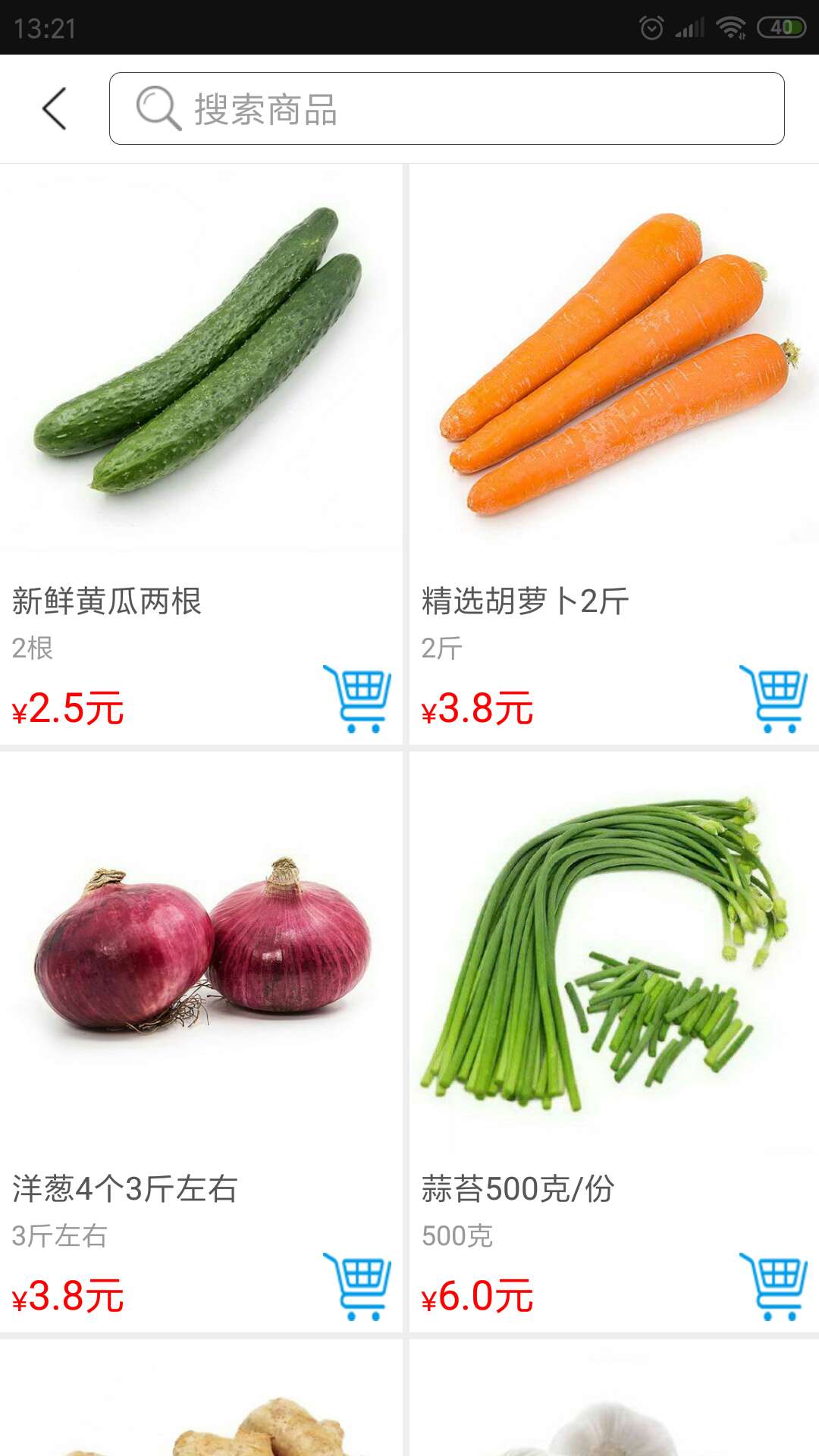Add 洋葱4个3斤左右 to the cart

[x=357, y=1286]
